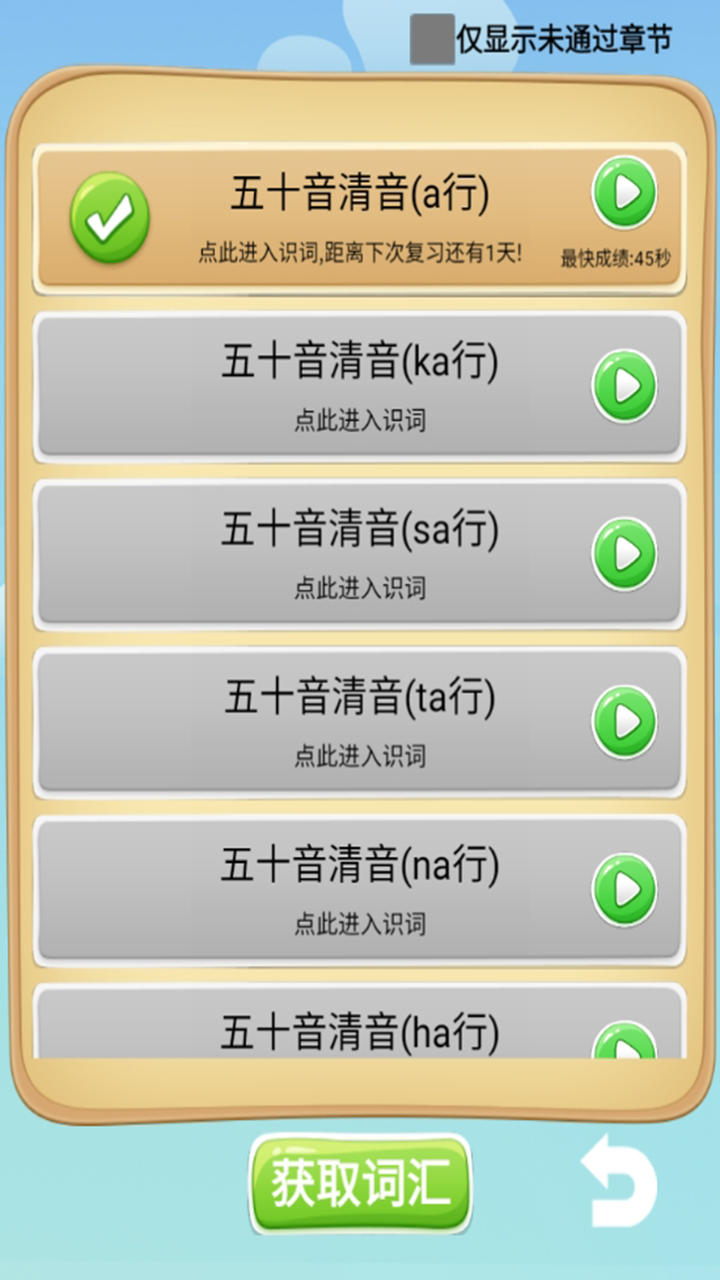Tap the play button for 五十音清音(ta行)
Viewport: 720px width, 1280px height.
coord(624,721)
